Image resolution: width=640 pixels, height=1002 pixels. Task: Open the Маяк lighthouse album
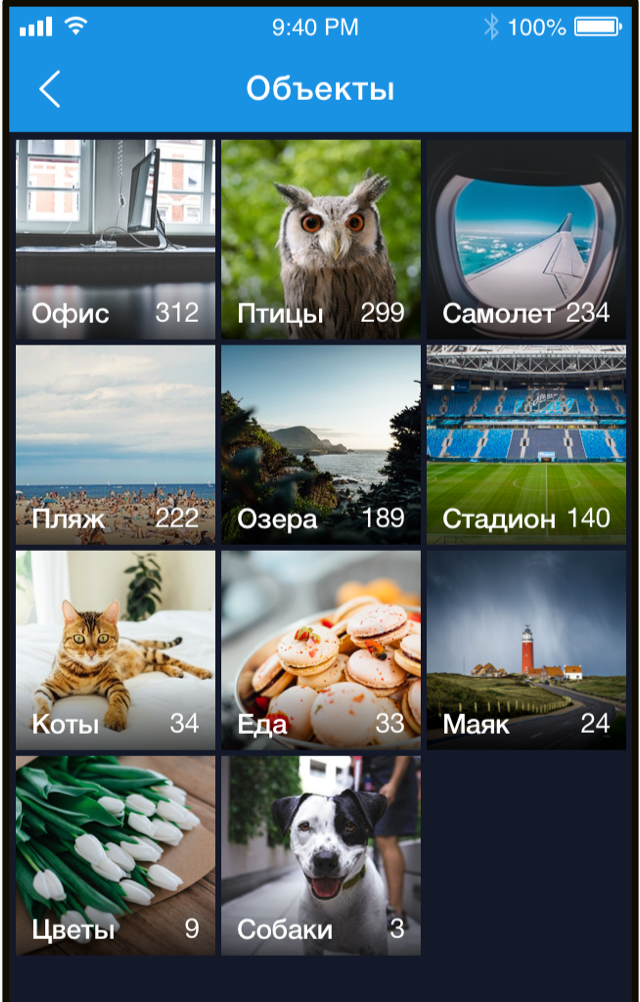[x=526, y=650]
